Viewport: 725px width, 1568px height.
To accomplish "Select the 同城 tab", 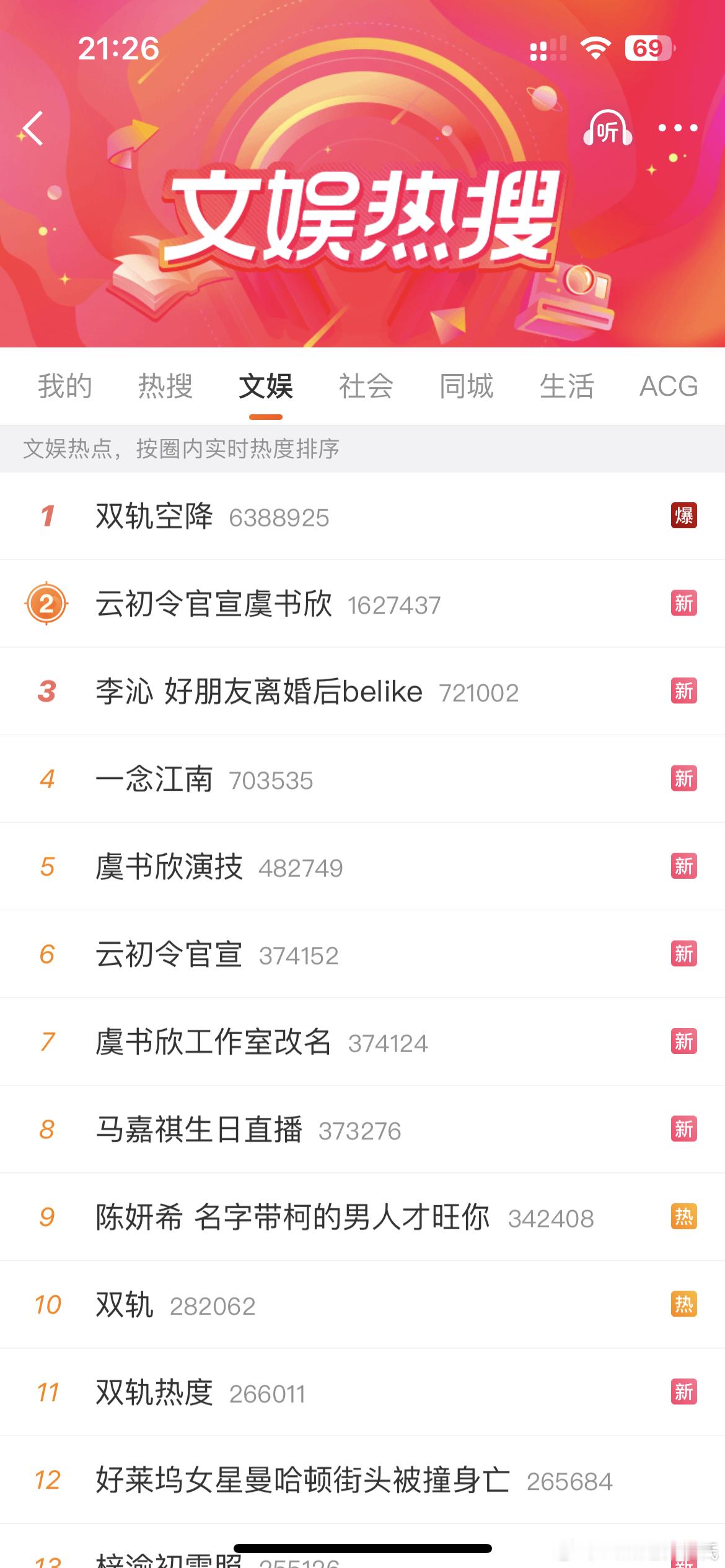I will [x=465, y=386].
